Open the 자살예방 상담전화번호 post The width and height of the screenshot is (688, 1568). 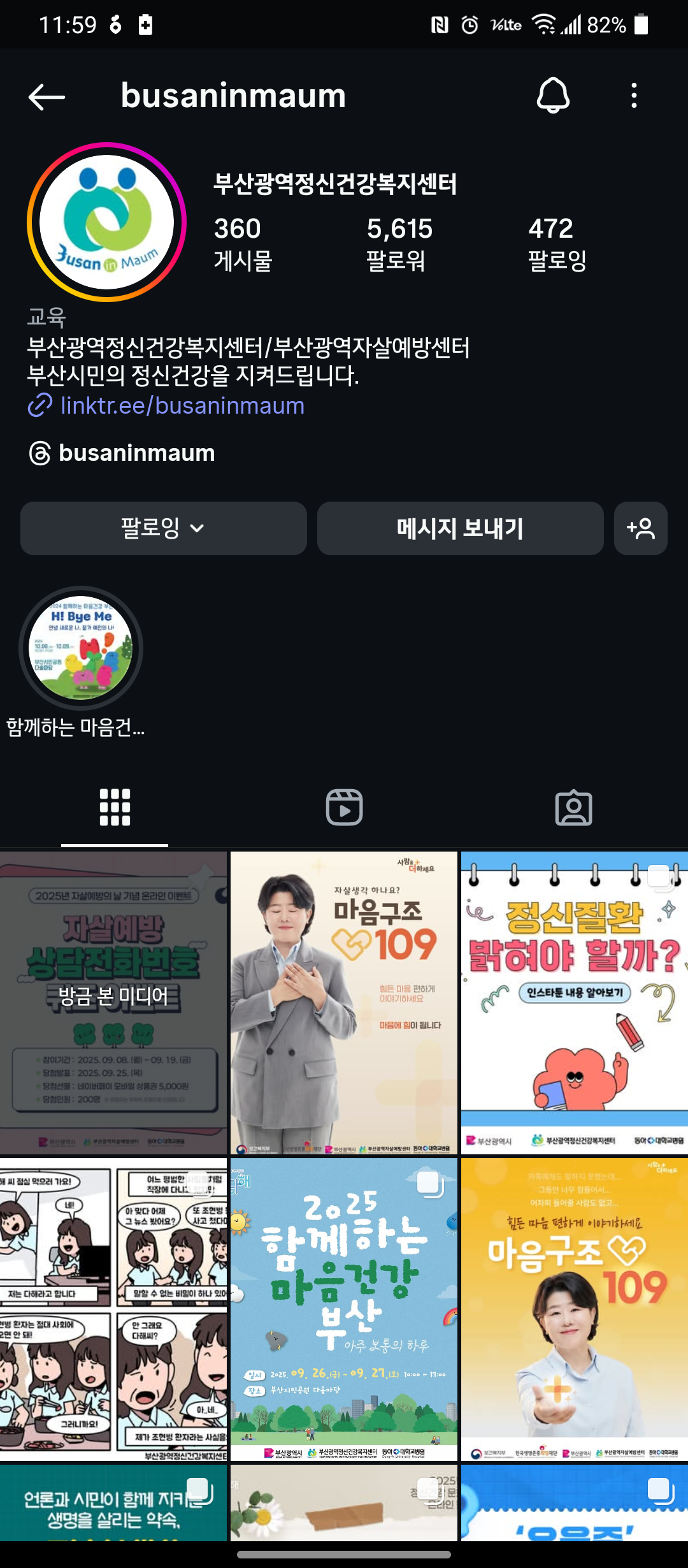(x=113, y=1003)
